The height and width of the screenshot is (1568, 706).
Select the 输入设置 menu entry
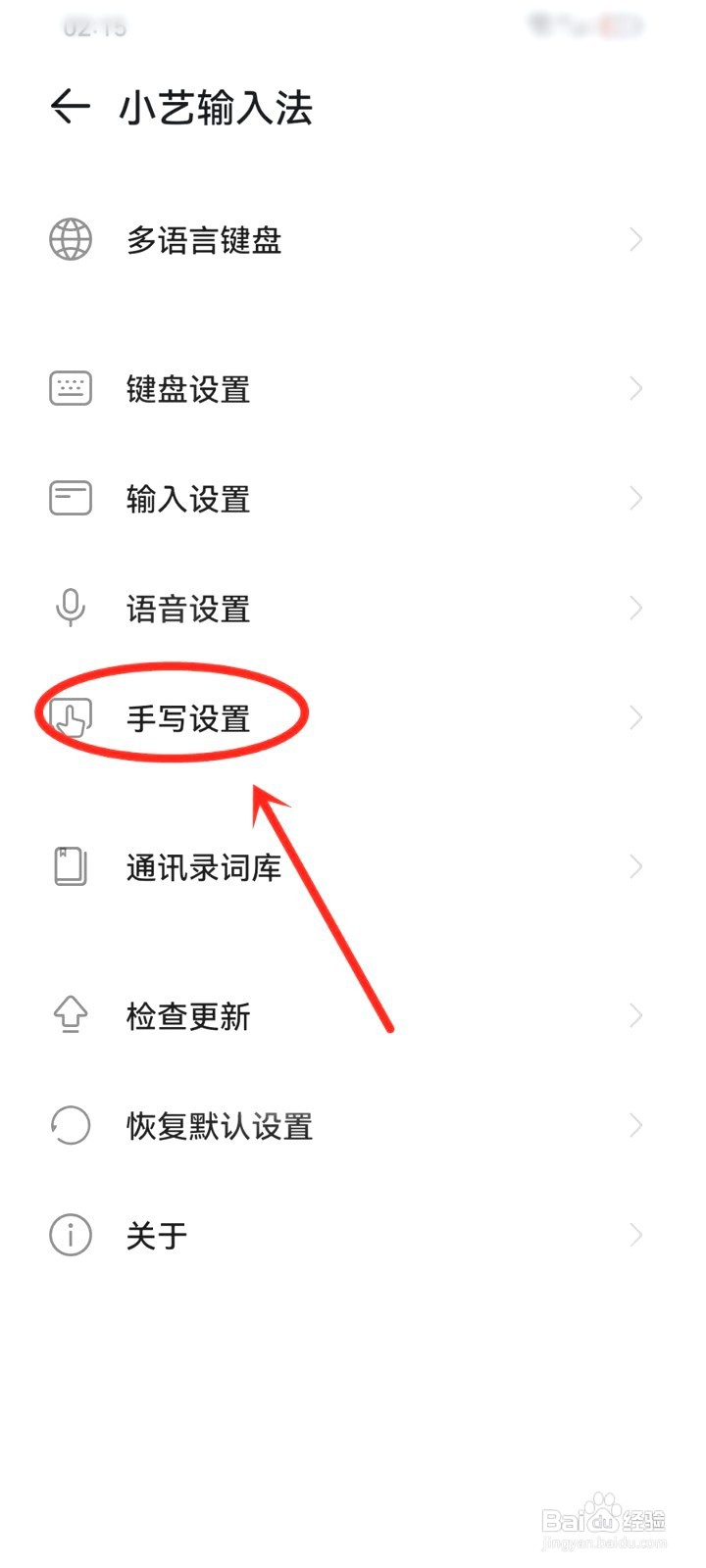coord(186,498)
